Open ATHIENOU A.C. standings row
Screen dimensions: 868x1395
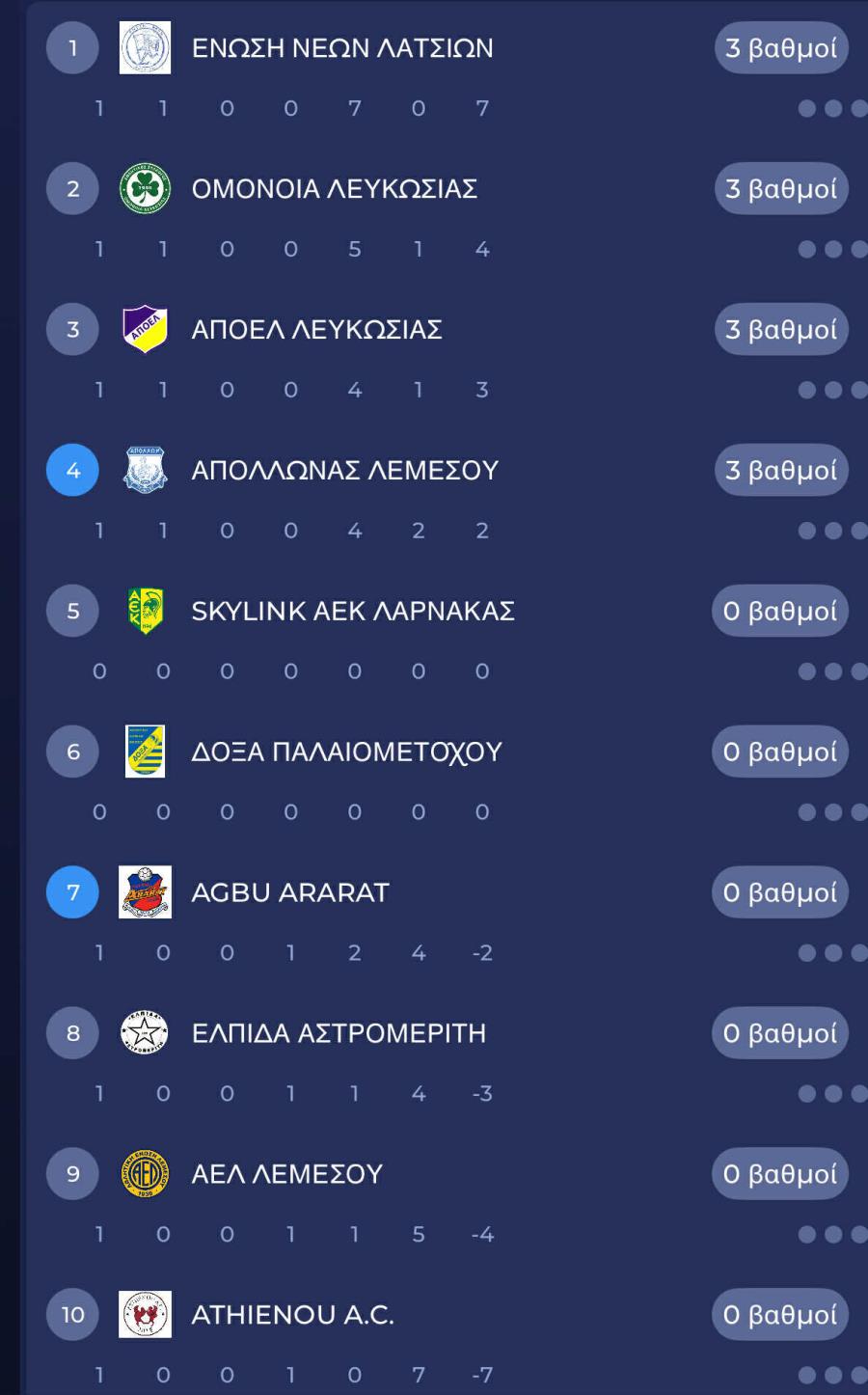tap(292, 1316)
